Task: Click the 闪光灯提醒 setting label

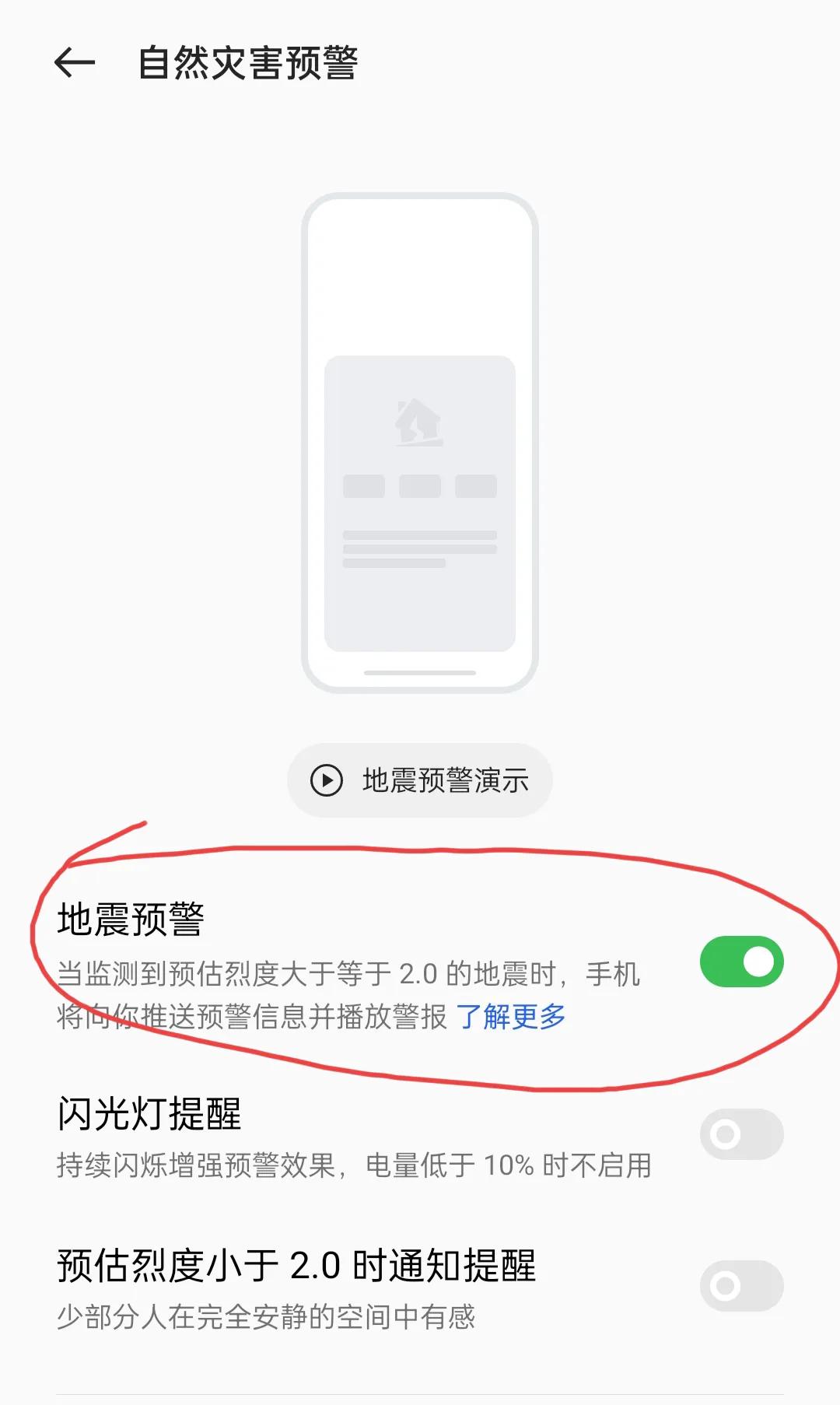Action: pos(152,1116)
